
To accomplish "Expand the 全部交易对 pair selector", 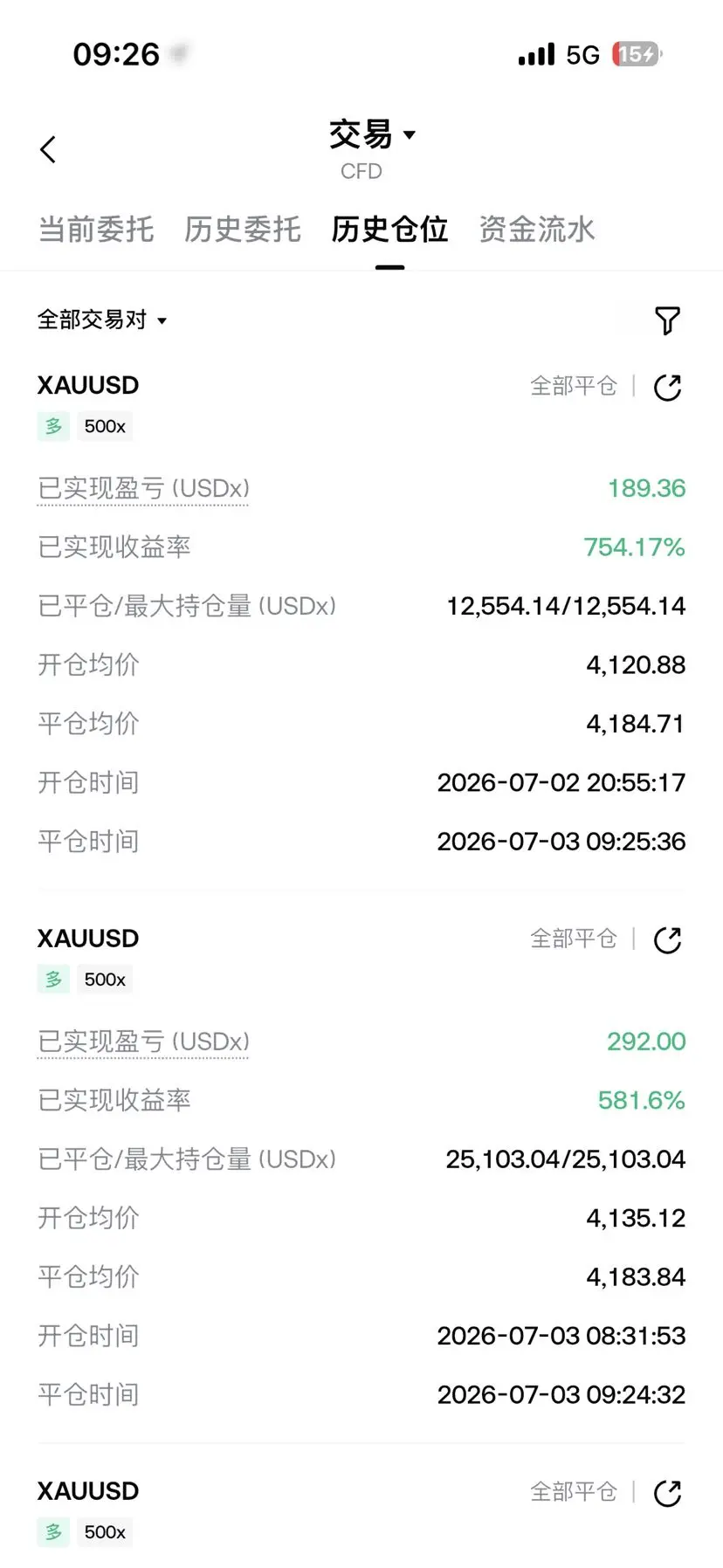I will (102, 320).
